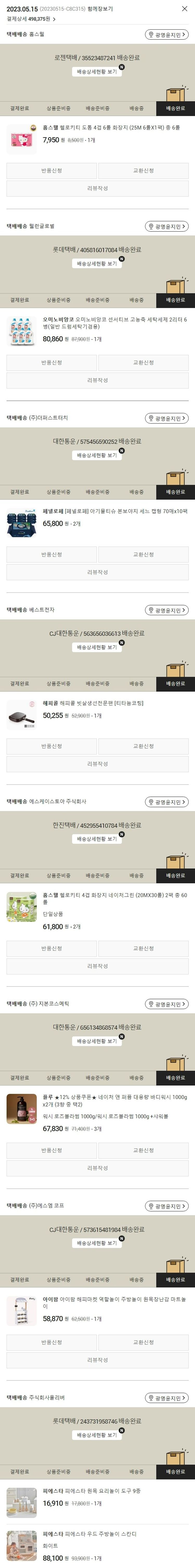The width and height of the screenshot is (195, 1568).
Task: Write a 리뷰작성 for 페넬로페 baby wipes
Action: (97, 572)
